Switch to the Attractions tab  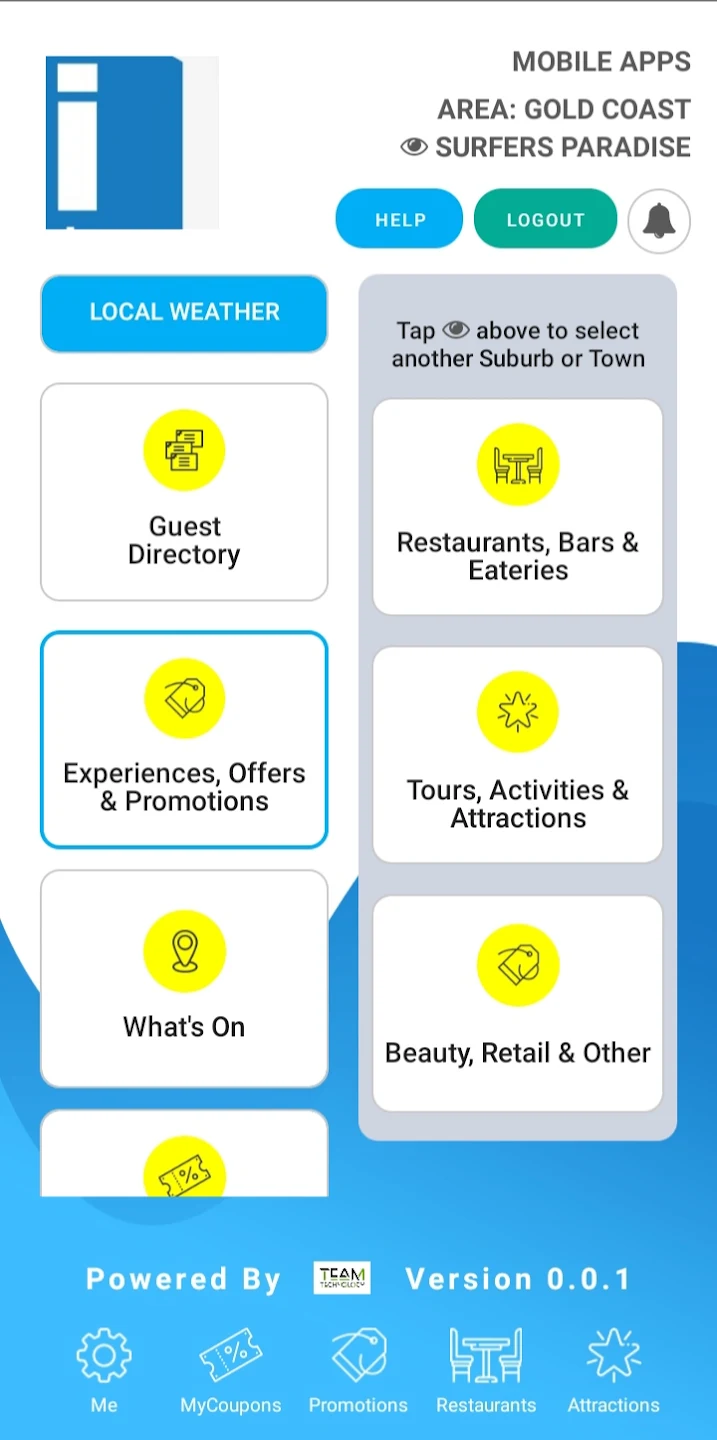[x=613, y=1370]
